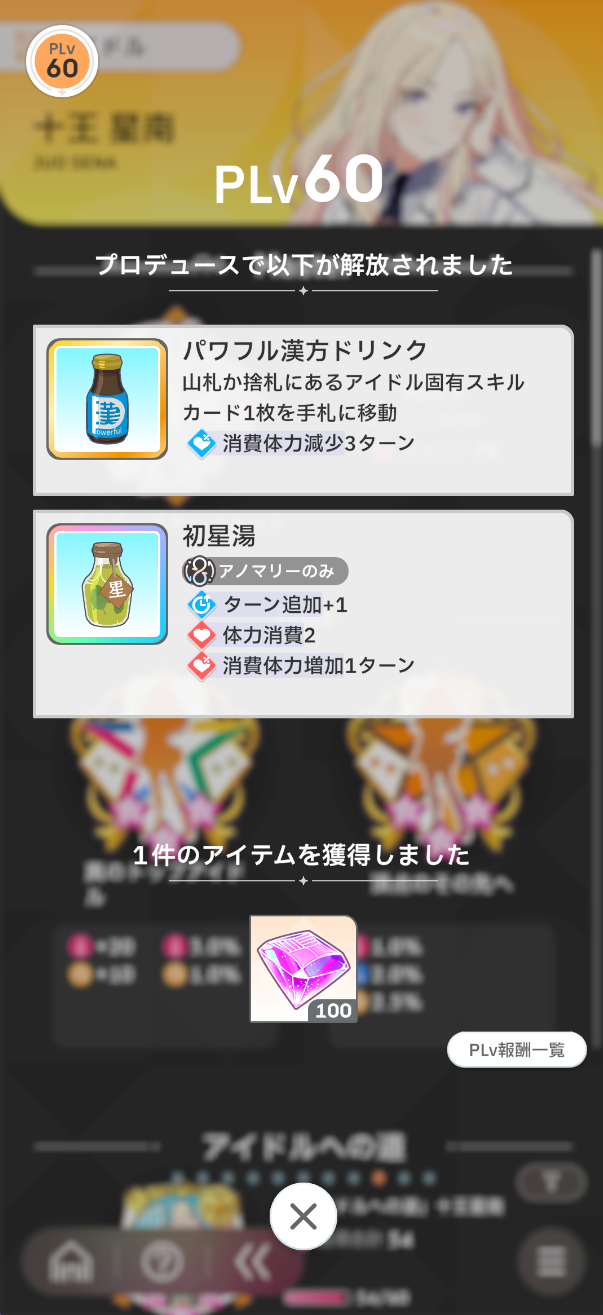Open the 初星湯 drink card
This screenshot has height=1315, width=603.
point(303,613)
